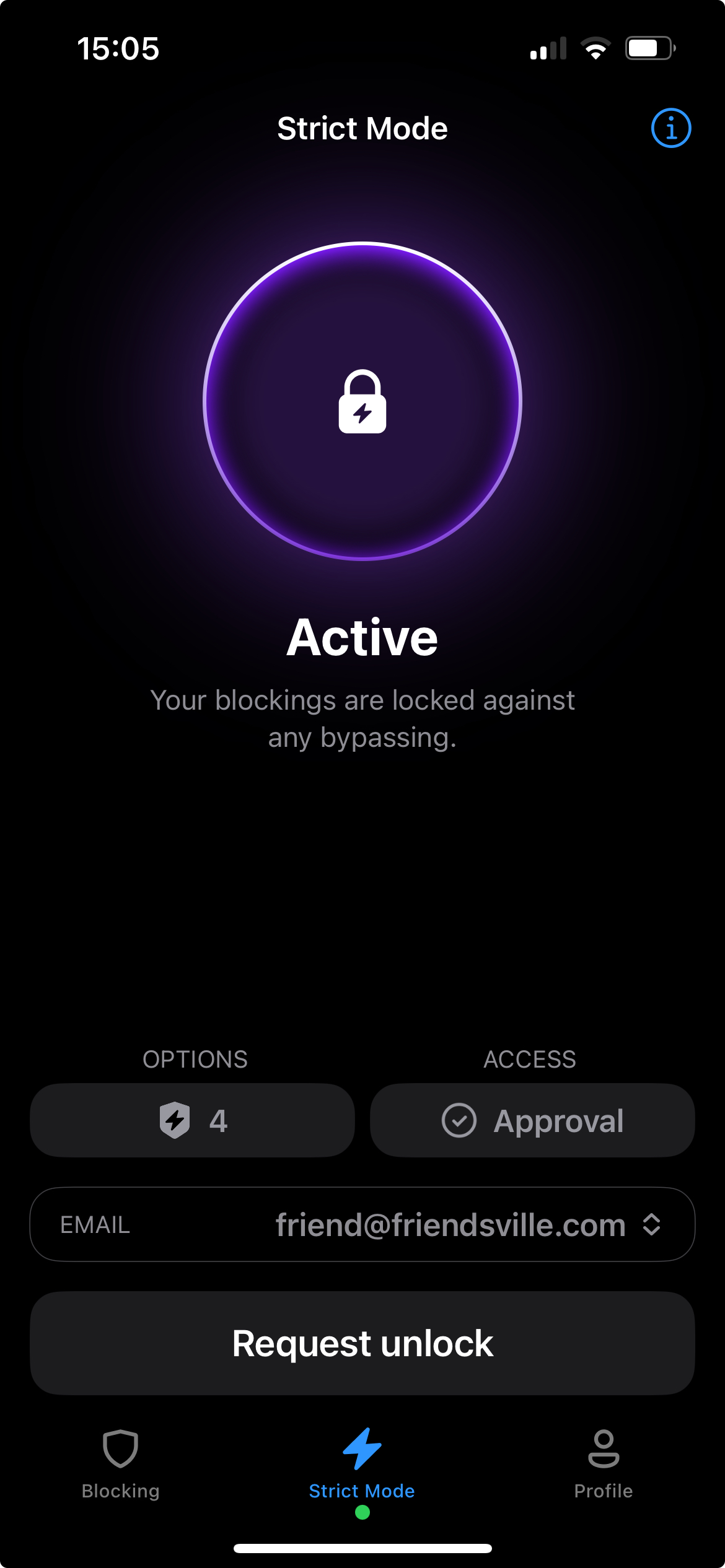Viewport: 725px width, 1568px height.
Task: Tap the purple lock circle button
Action: click(x=362, y=401)
